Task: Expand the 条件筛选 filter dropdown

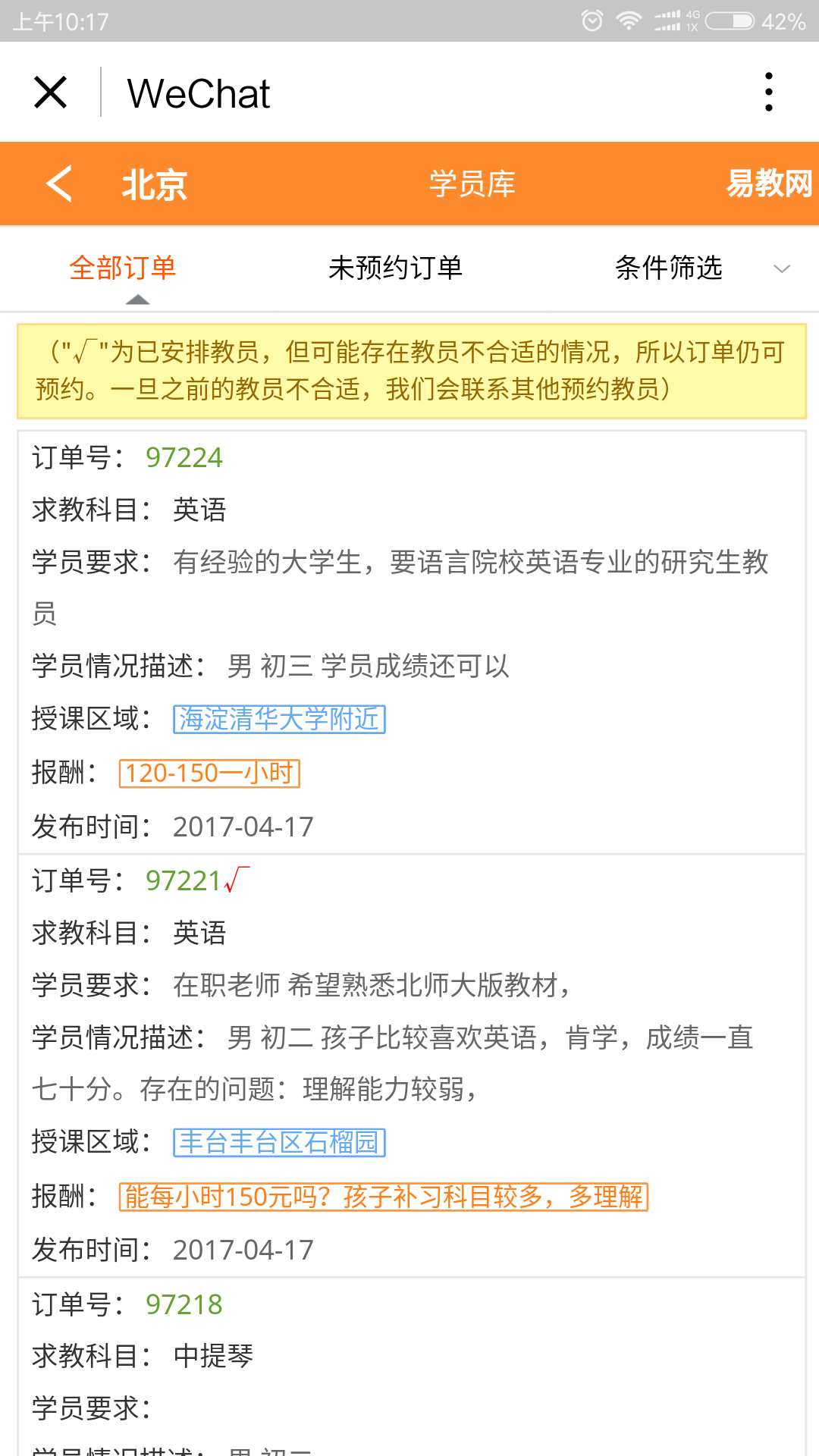Action: point(701,268)
